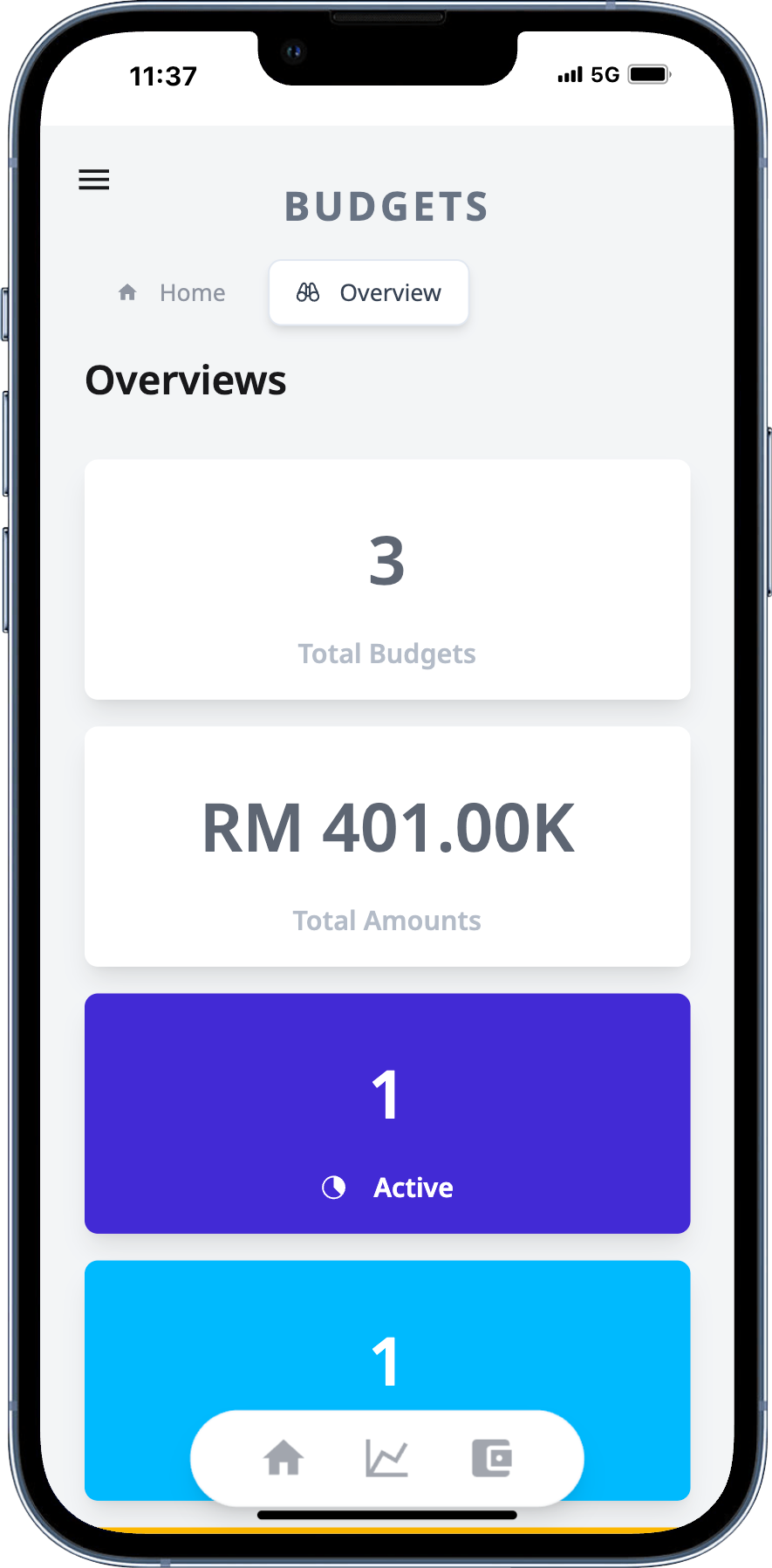772x1568 pixels.
Task: Open the wallet in bottom navigation
Action: point(492,1458)
